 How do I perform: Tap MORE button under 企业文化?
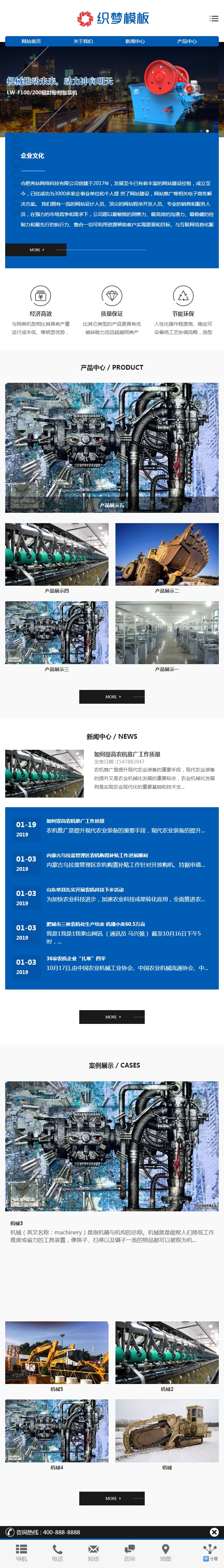36,250
